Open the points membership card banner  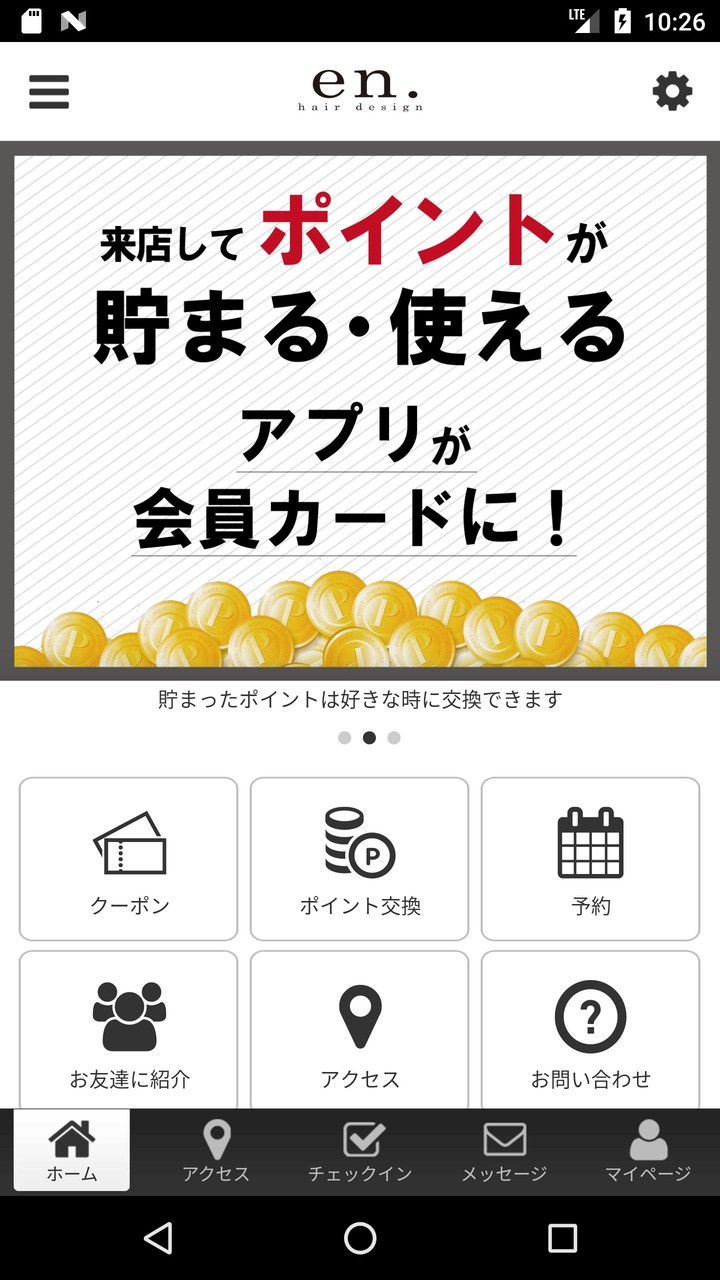pos(360,411)
